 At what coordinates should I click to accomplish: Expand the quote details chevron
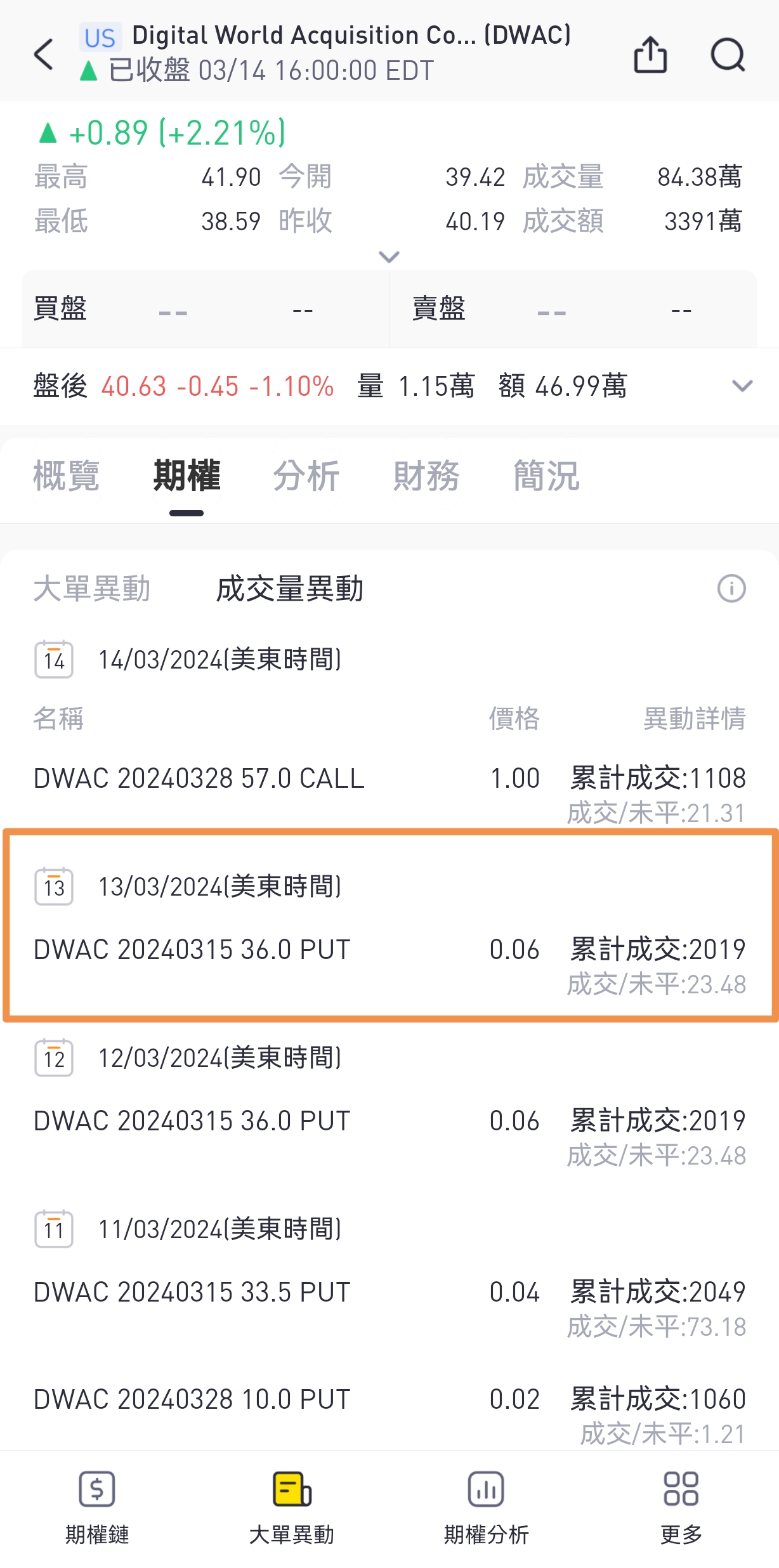click(389, 256)
